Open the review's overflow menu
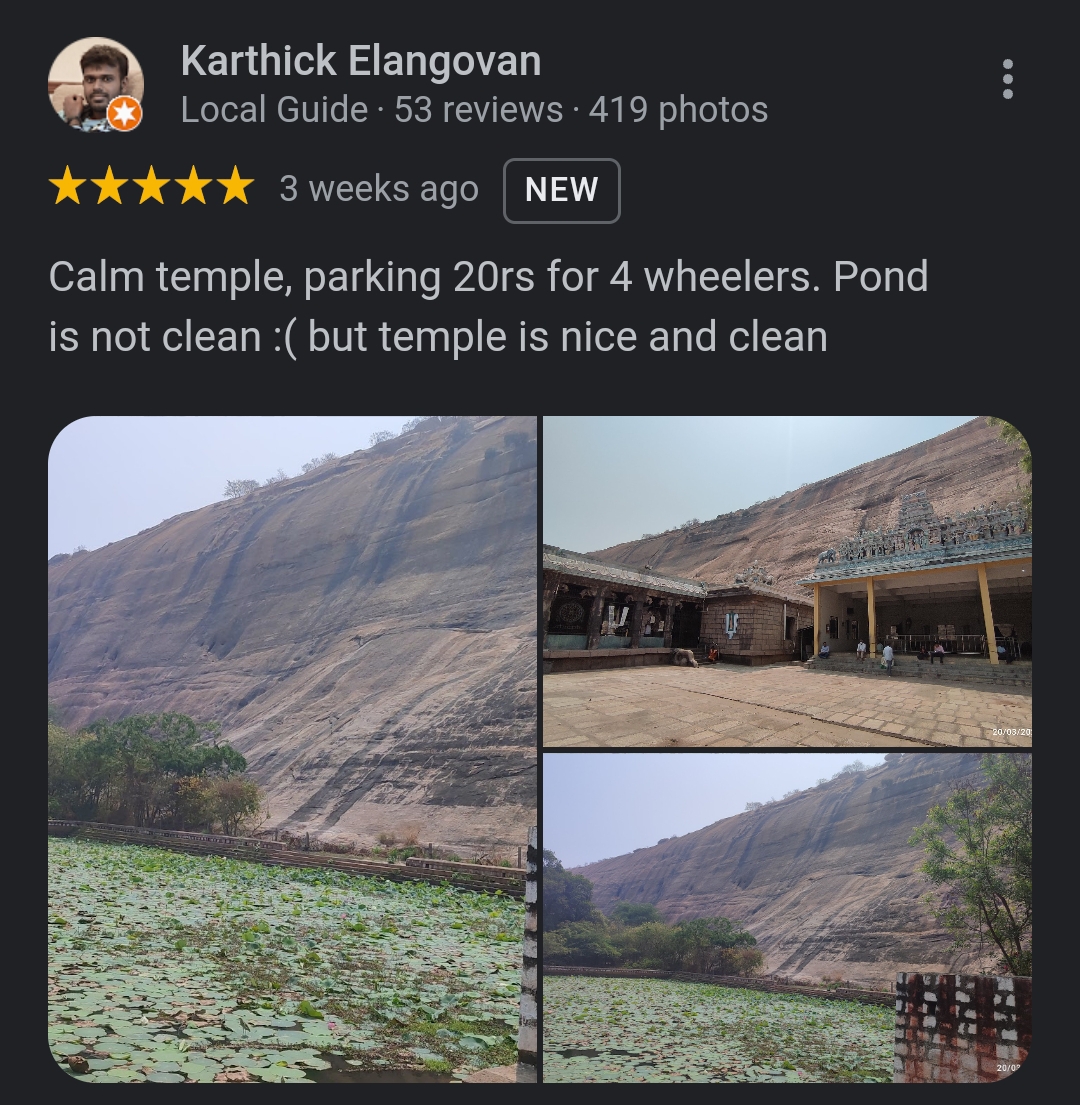The image size is (1080, 1105). pyautogui.click(x=1007, y=79)
